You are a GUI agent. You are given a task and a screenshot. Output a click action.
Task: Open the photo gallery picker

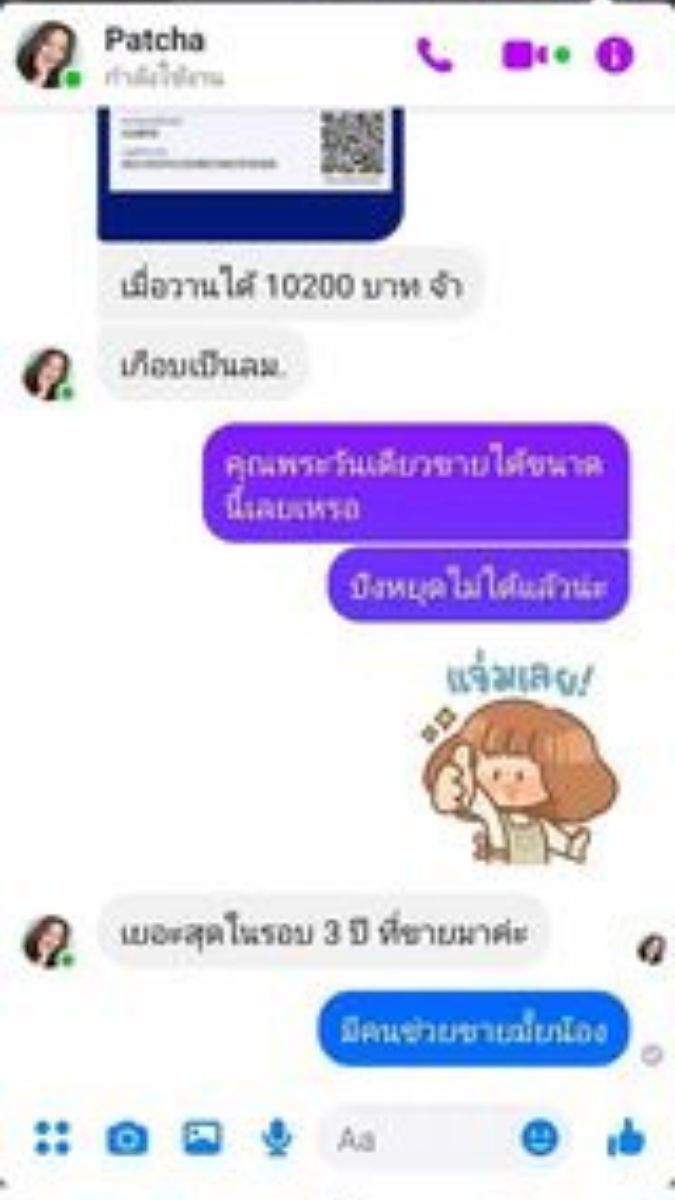201,1138
